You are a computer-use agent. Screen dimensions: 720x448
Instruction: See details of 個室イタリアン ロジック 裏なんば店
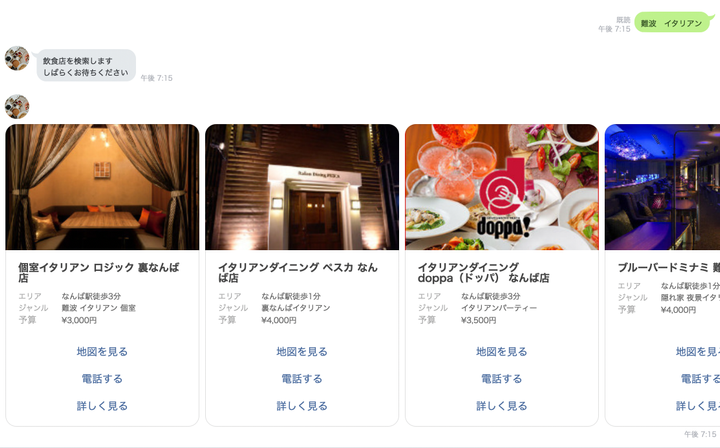pyautogui.click(x=102, y=406)
